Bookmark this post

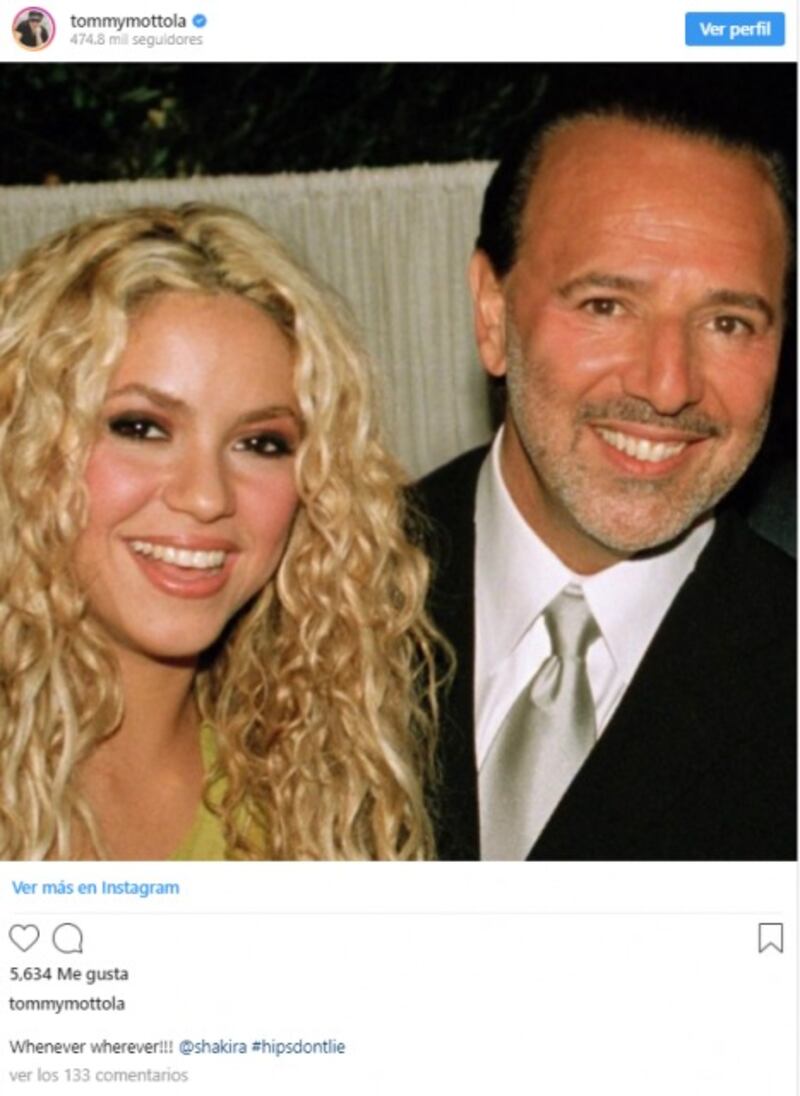770,938
